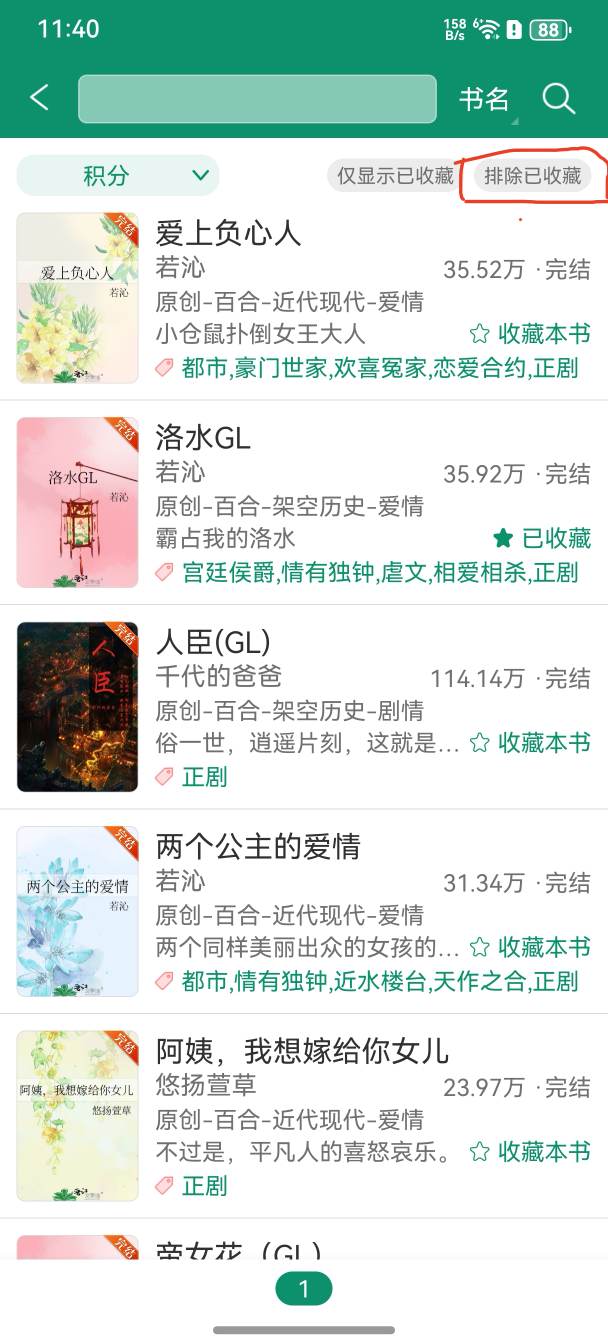
Task: Collect 阿姨,我想嫁给你女儿 via 收藏本书
Action: tap(530, 1151)
